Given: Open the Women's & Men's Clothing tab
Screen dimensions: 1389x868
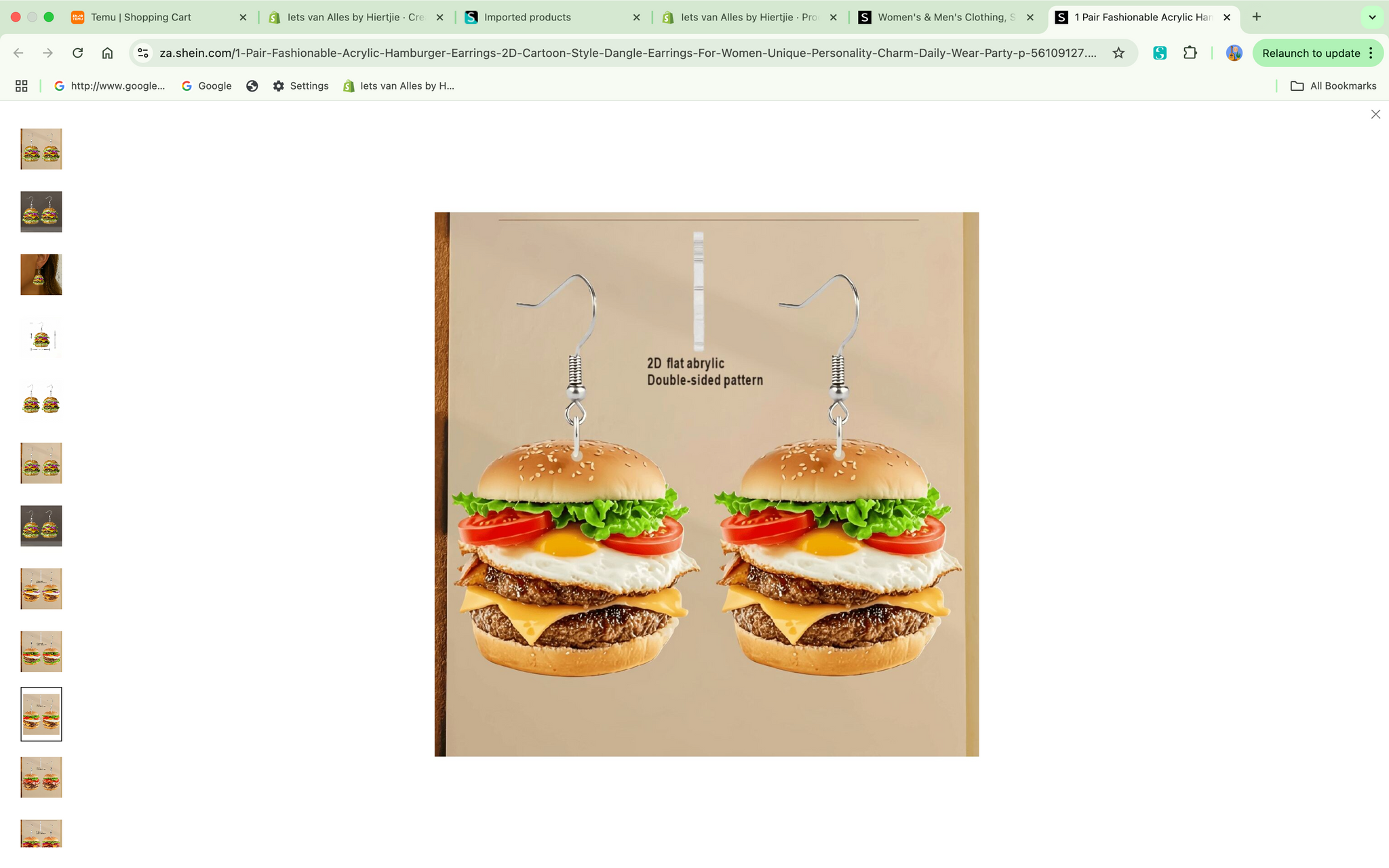Looking at the screenshot, I should click(945, 17).
